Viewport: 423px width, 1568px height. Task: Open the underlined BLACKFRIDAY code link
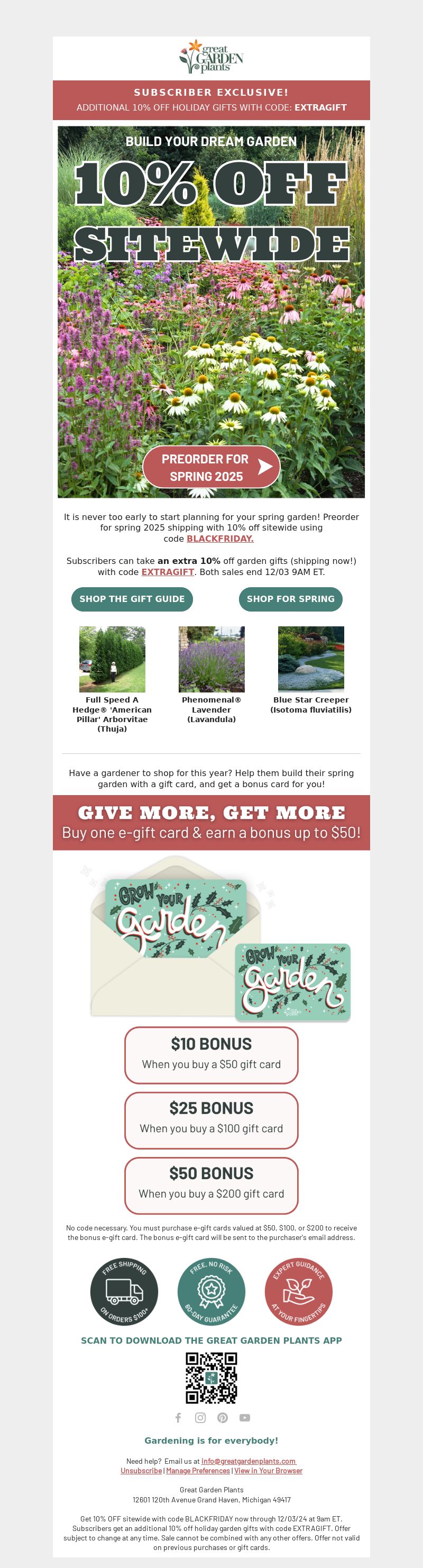tap(220, 539)
